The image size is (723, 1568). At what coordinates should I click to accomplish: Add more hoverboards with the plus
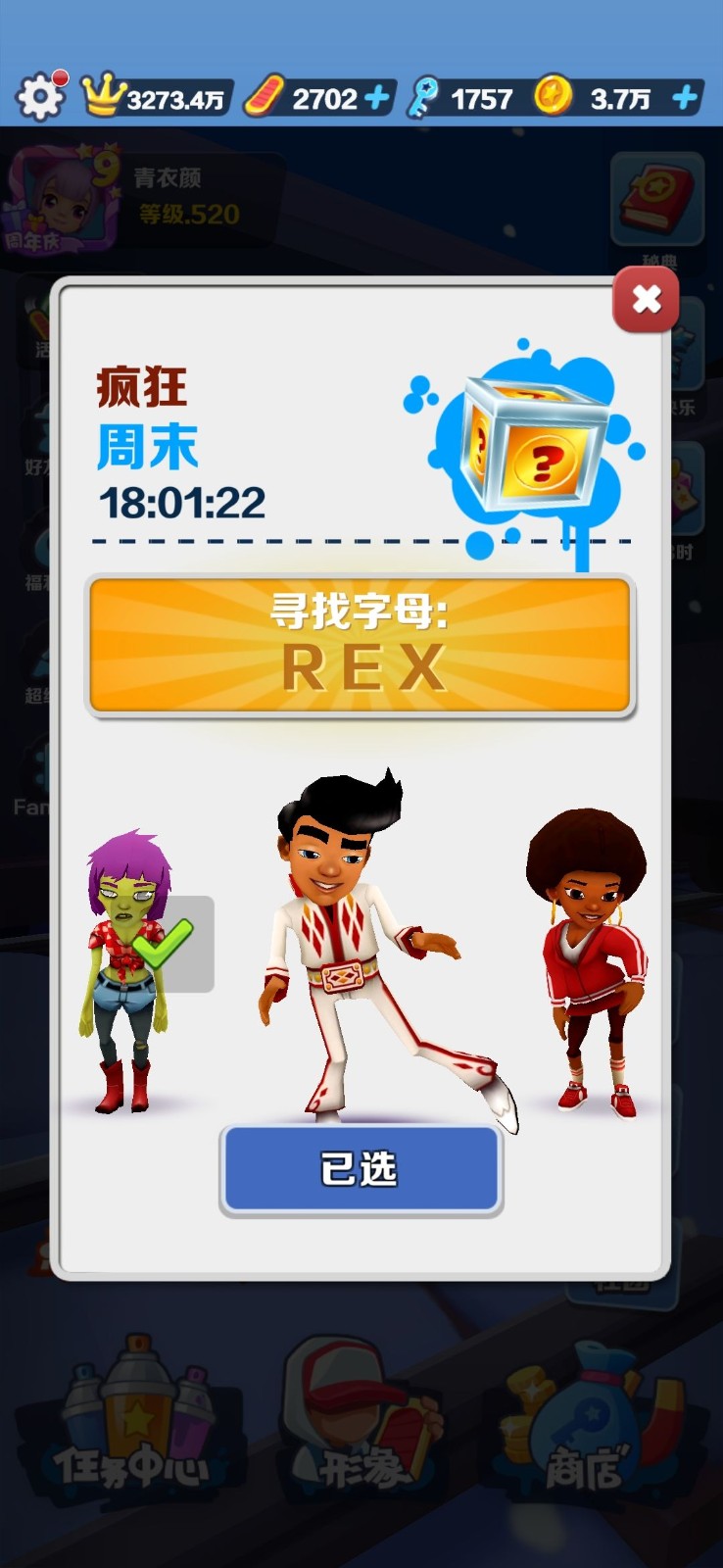click(377, 98)
